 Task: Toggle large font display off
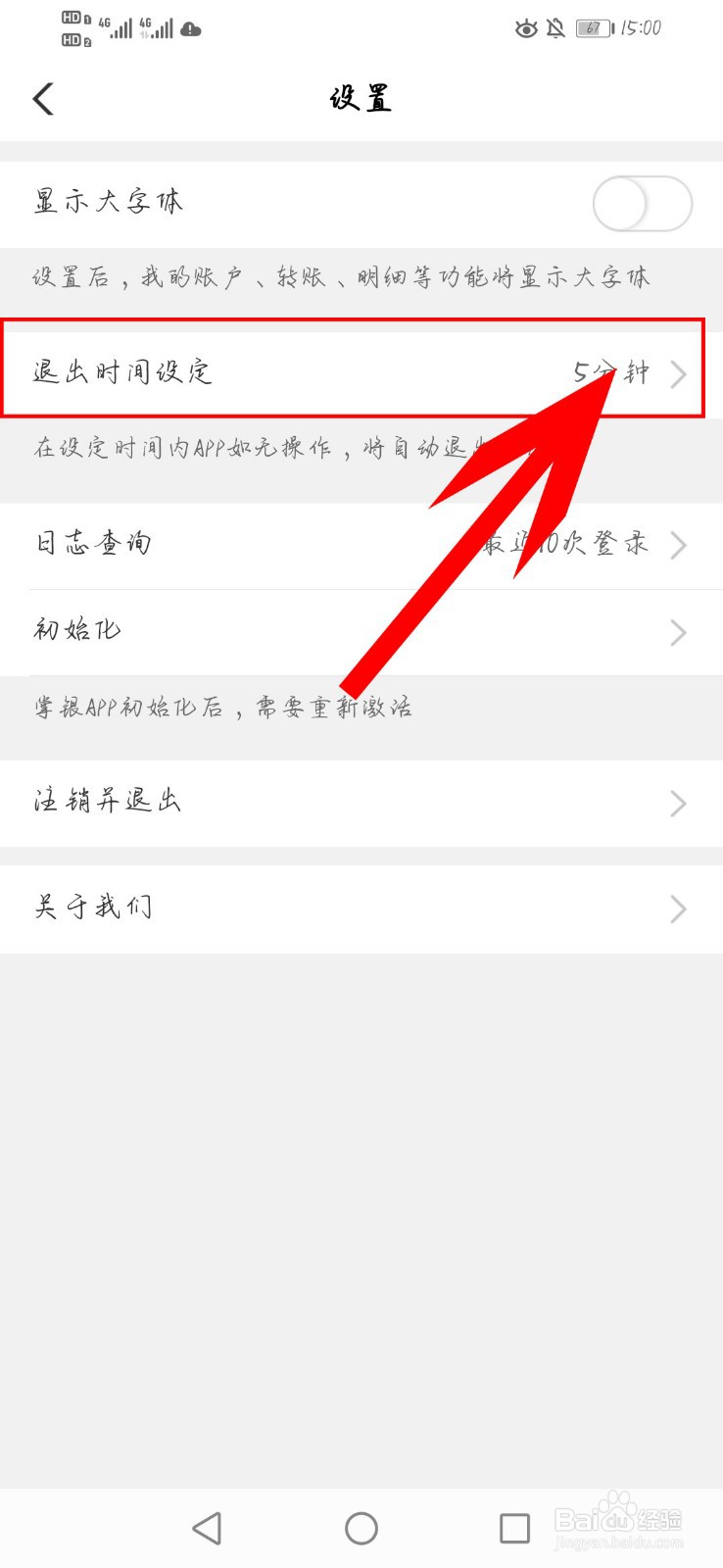coord(642,203)
